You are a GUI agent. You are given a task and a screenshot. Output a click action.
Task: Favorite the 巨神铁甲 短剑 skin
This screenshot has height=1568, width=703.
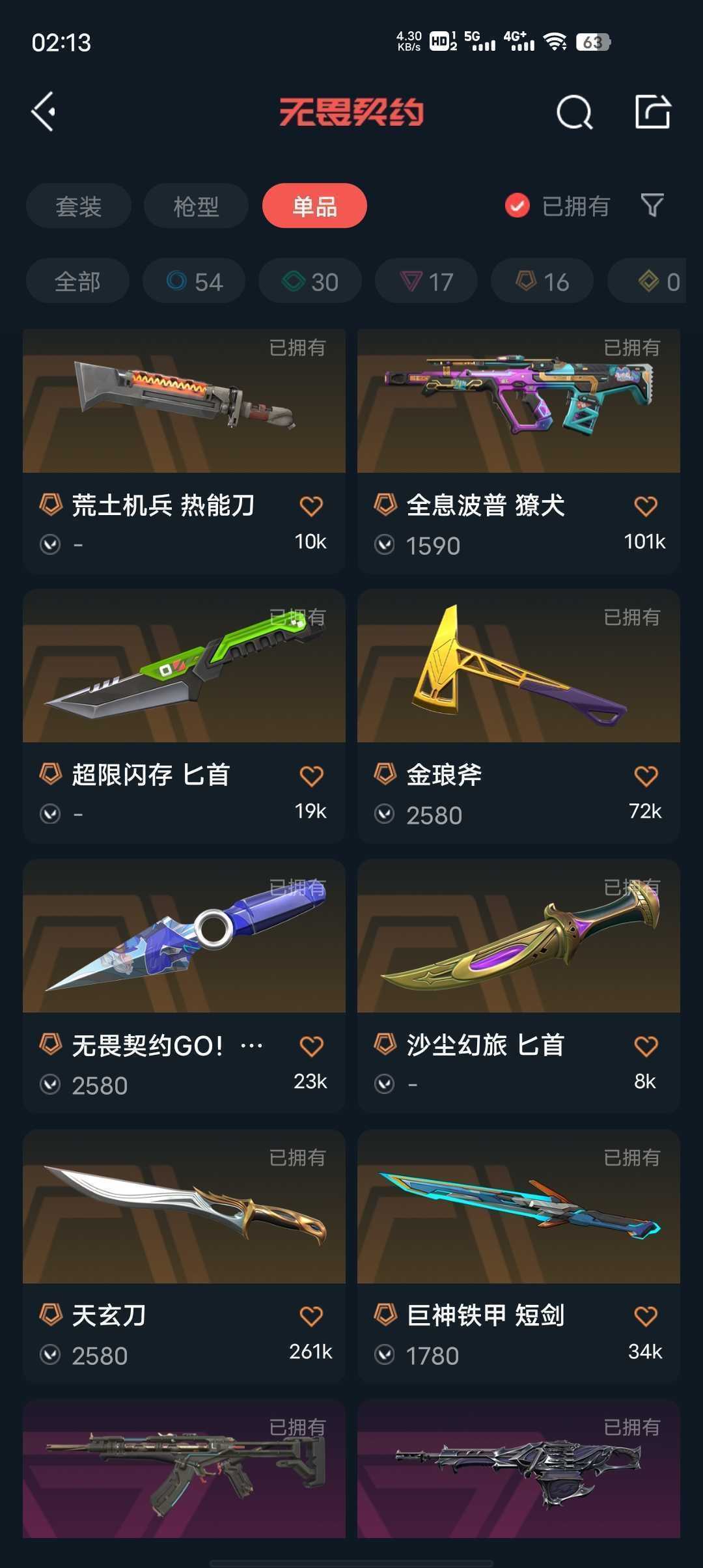[645, 1315]
